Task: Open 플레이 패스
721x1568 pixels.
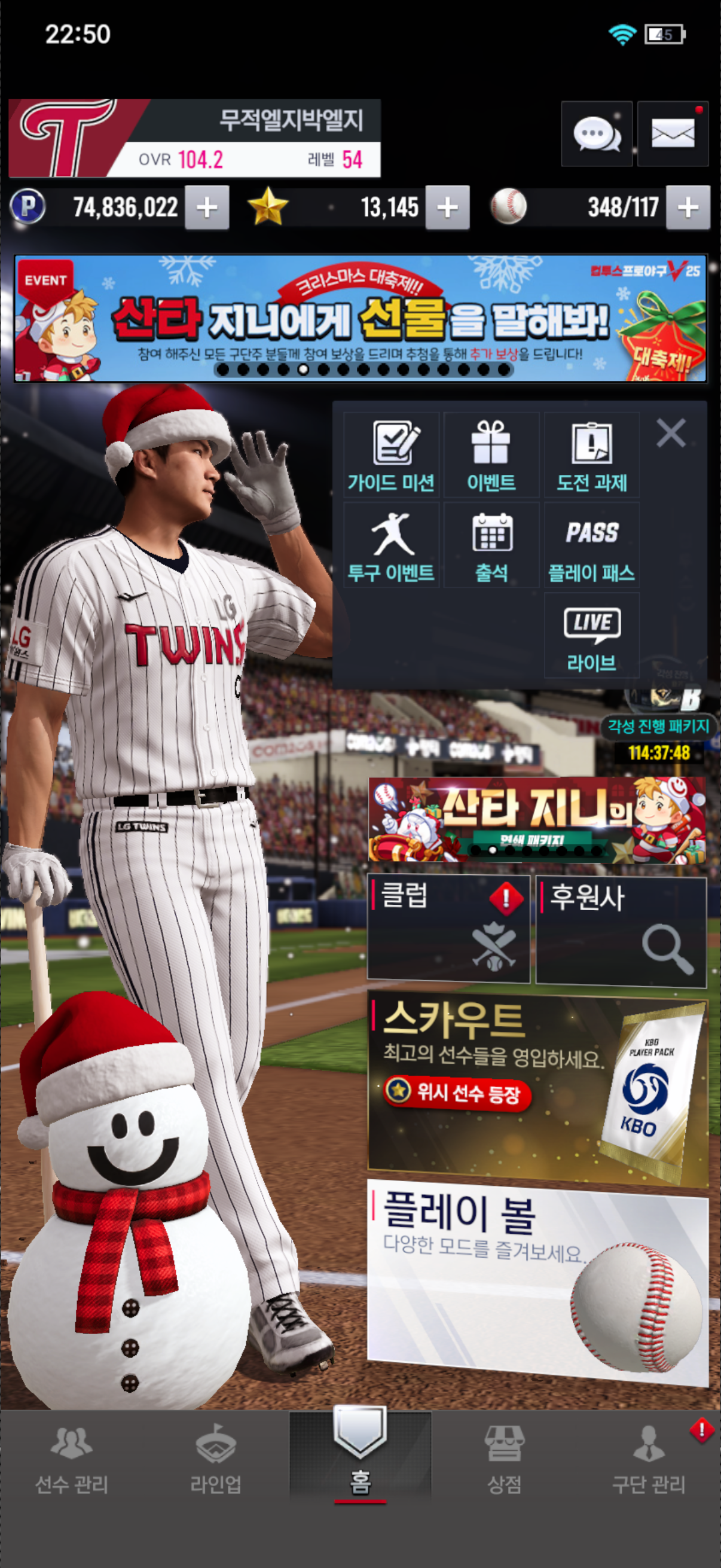Action: (x=591, y=545)
